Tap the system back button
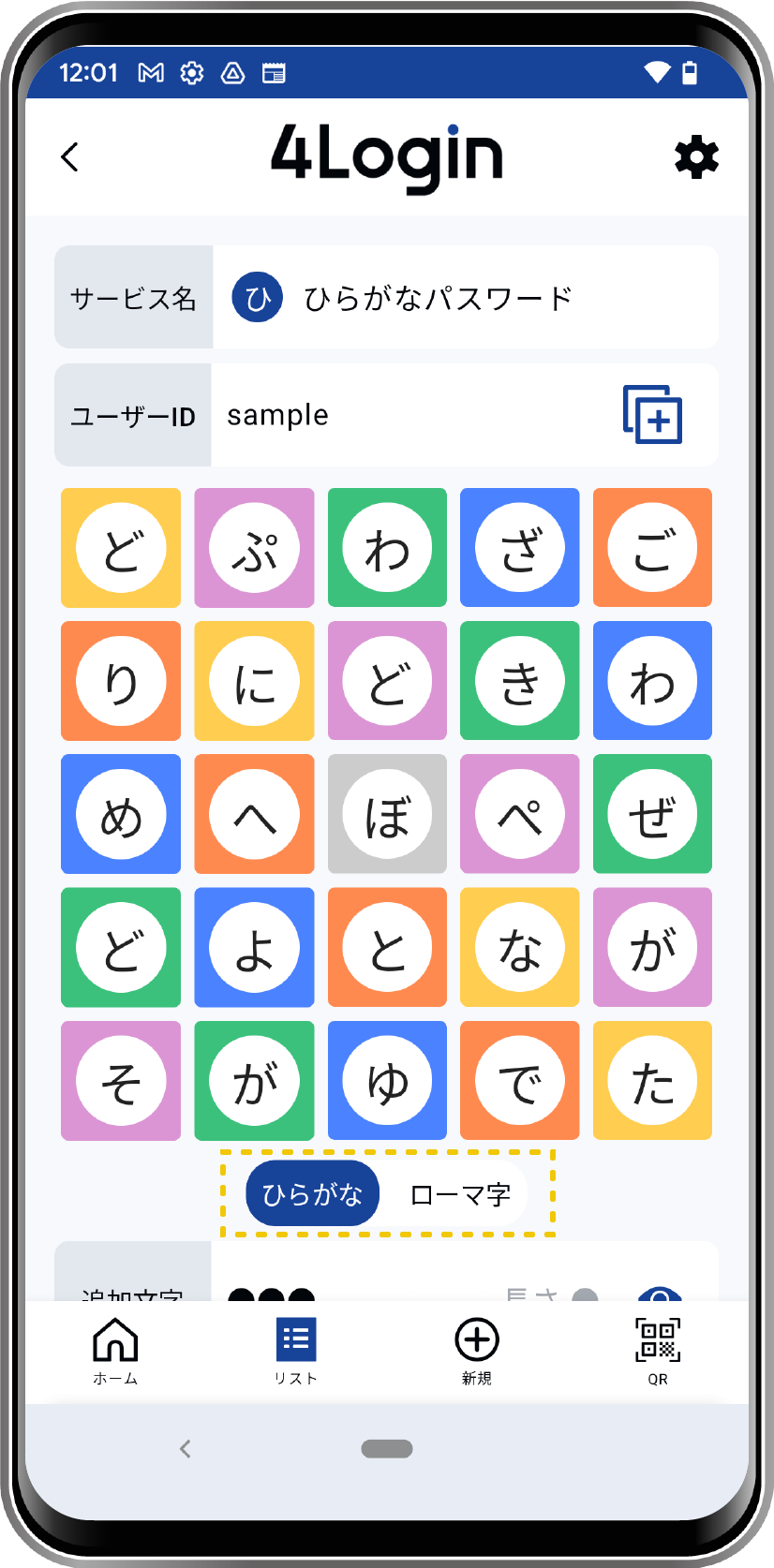 pos(186,1449)
